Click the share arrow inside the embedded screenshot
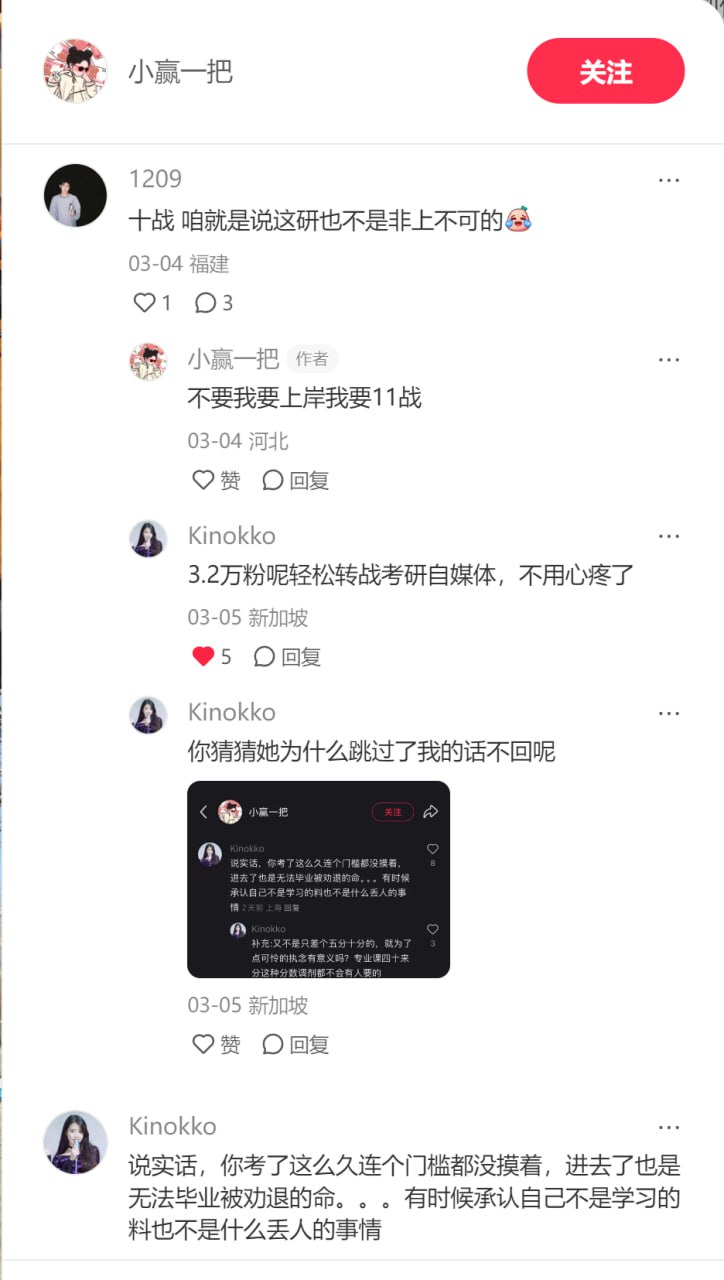The image size is (724, 1280). 431,812
